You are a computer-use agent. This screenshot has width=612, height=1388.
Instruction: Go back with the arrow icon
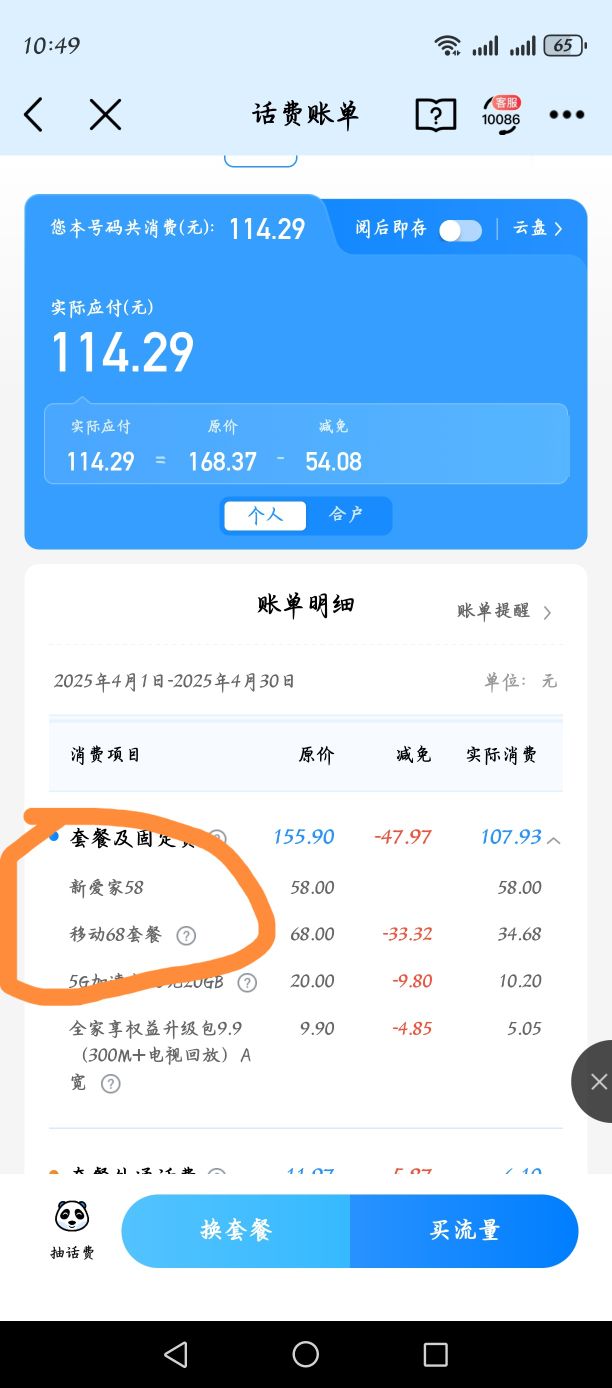pos(34,115)
